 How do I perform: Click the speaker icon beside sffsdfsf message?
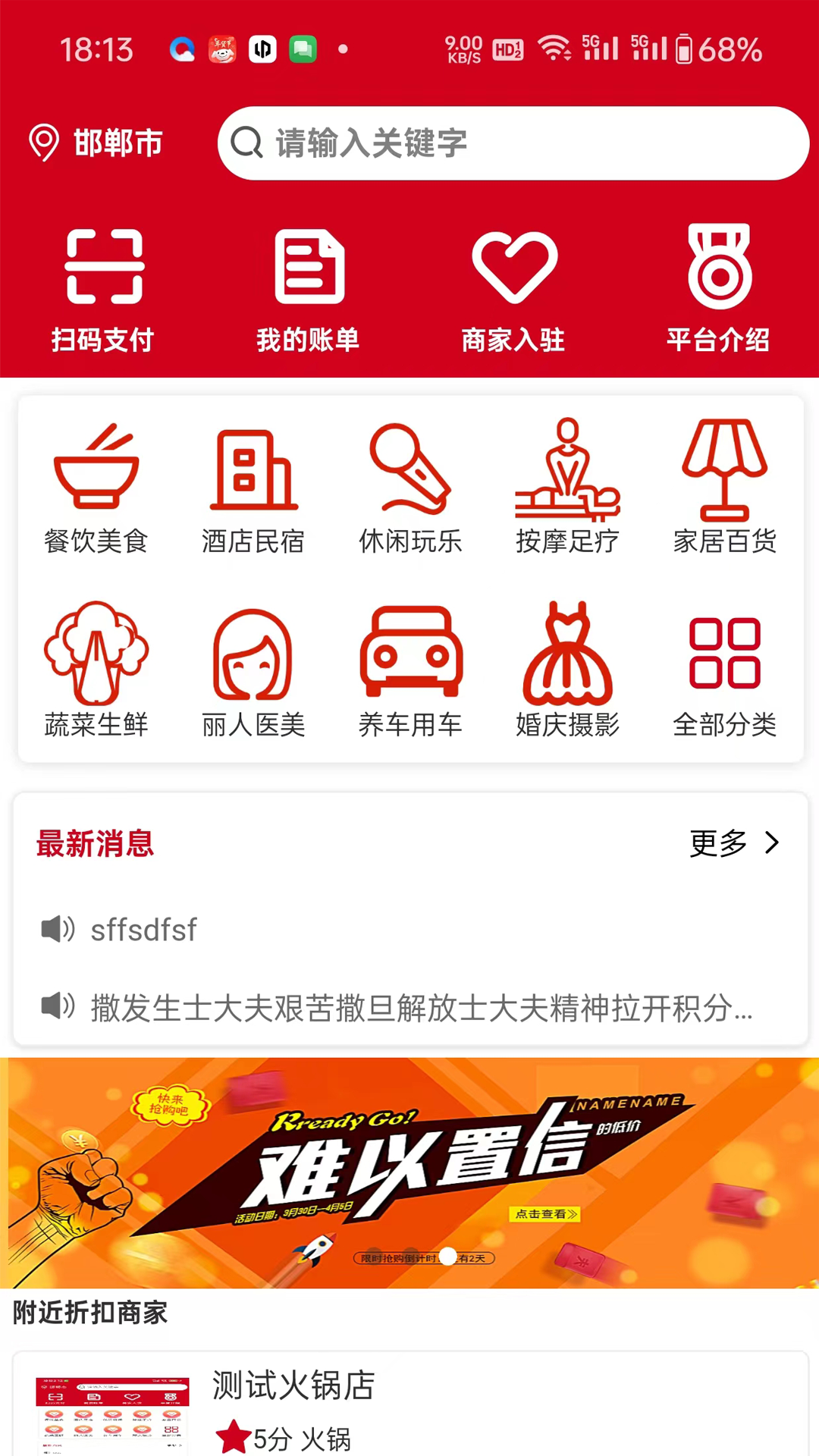pos(58,929)
